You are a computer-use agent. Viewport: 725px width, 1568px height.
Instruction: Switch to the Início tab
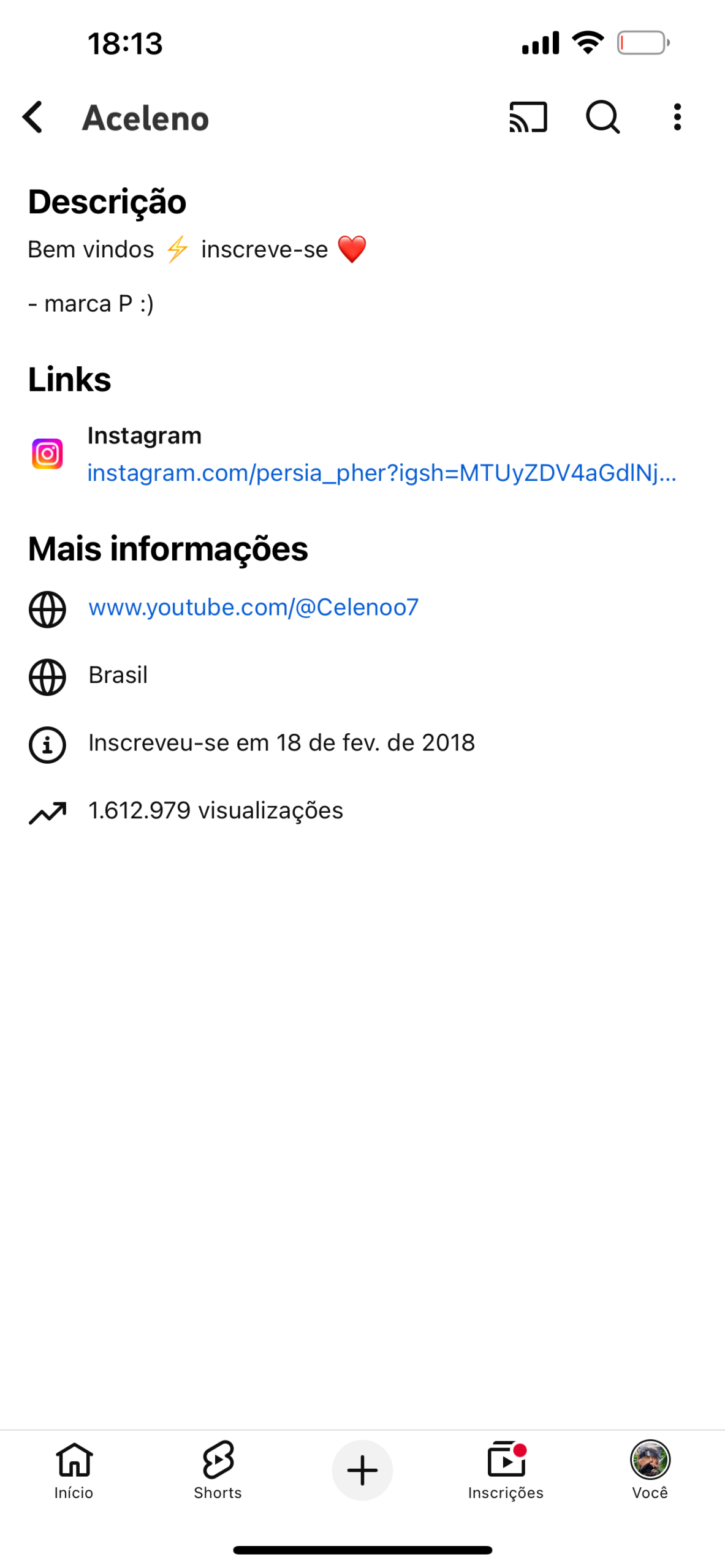(74, 1469)
